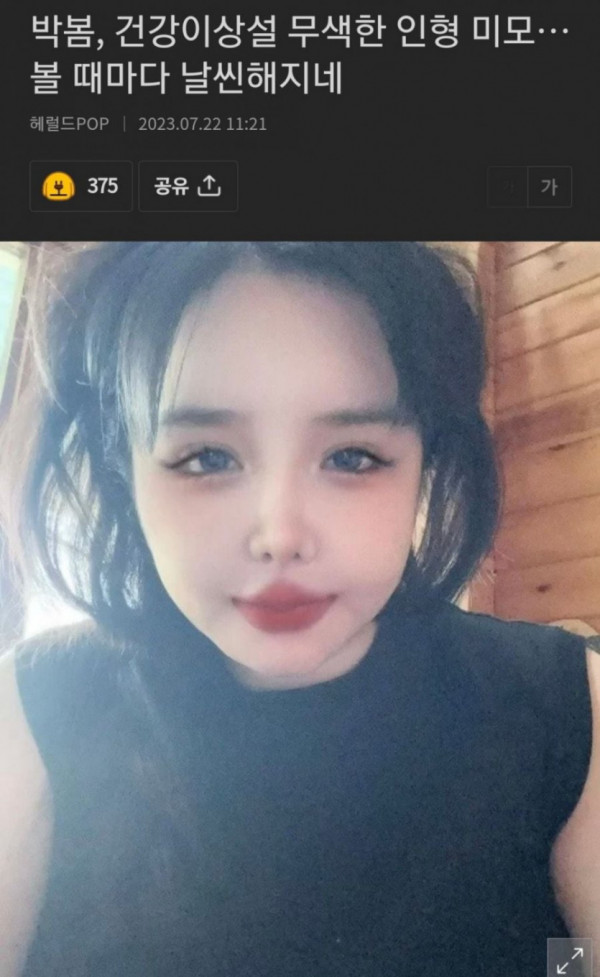Increase font size with the larger 가 button
Image resolution: width=600 pixels, height=977 pixels.
tap(549, 186)
